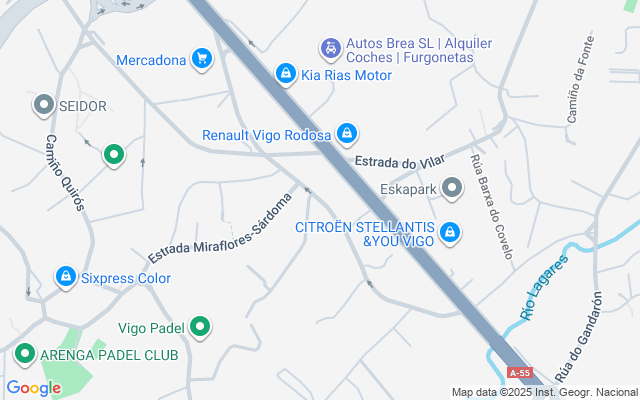
Task: Select the Vigo Padel marker
Action: pyautogui.click(x=201, y=326)
